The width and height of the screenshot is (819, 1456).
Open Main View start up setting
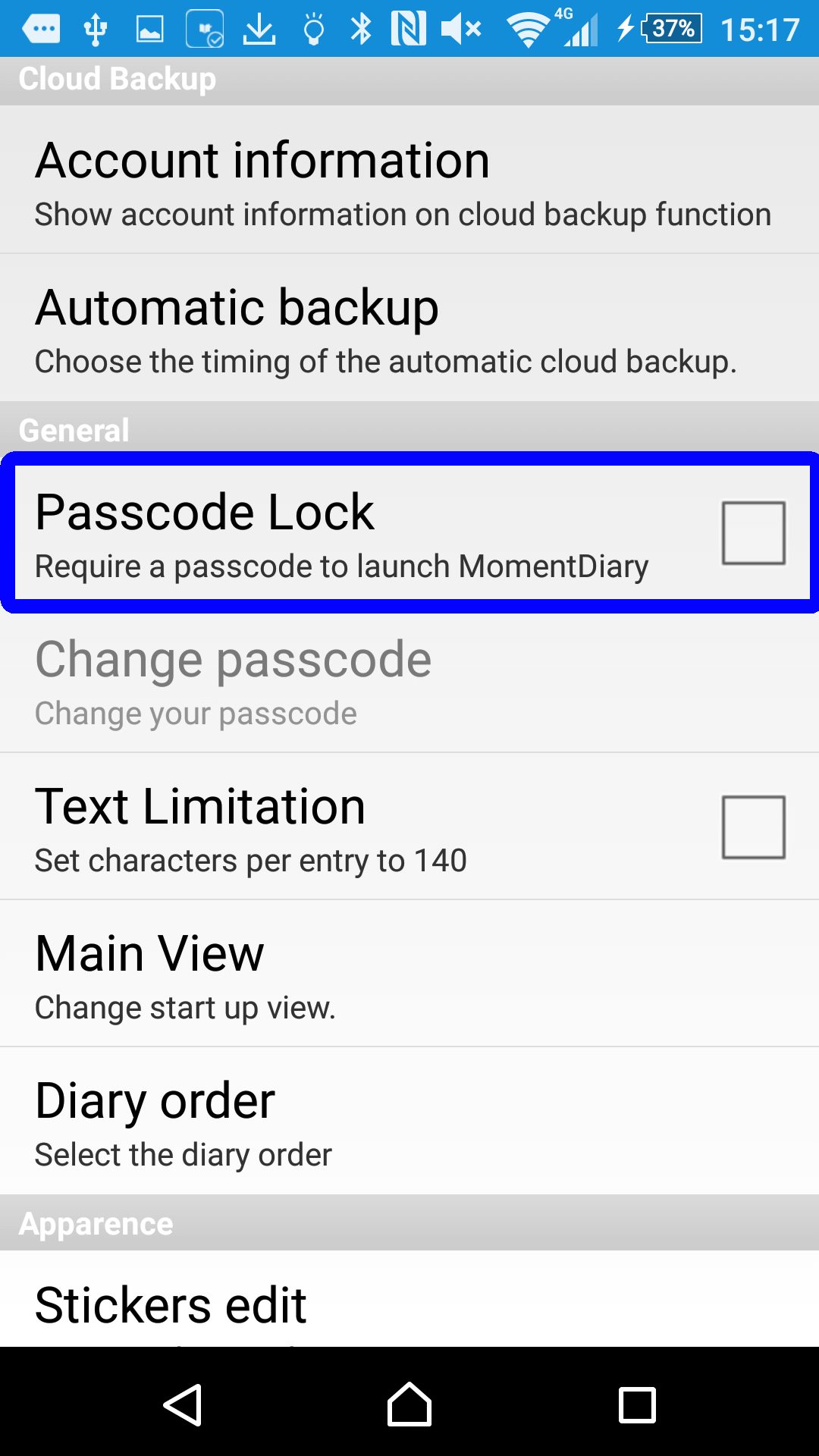point(409,974)
